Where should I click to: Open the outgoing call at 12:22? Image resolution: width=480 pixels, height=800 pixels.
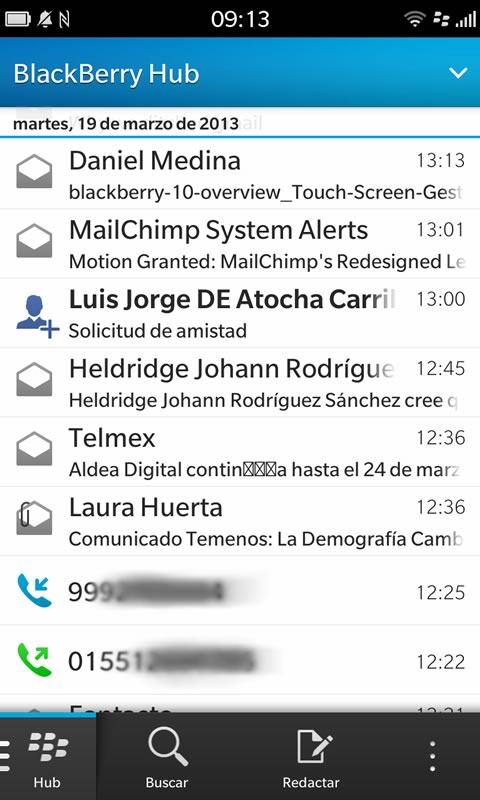click(240, 660)
